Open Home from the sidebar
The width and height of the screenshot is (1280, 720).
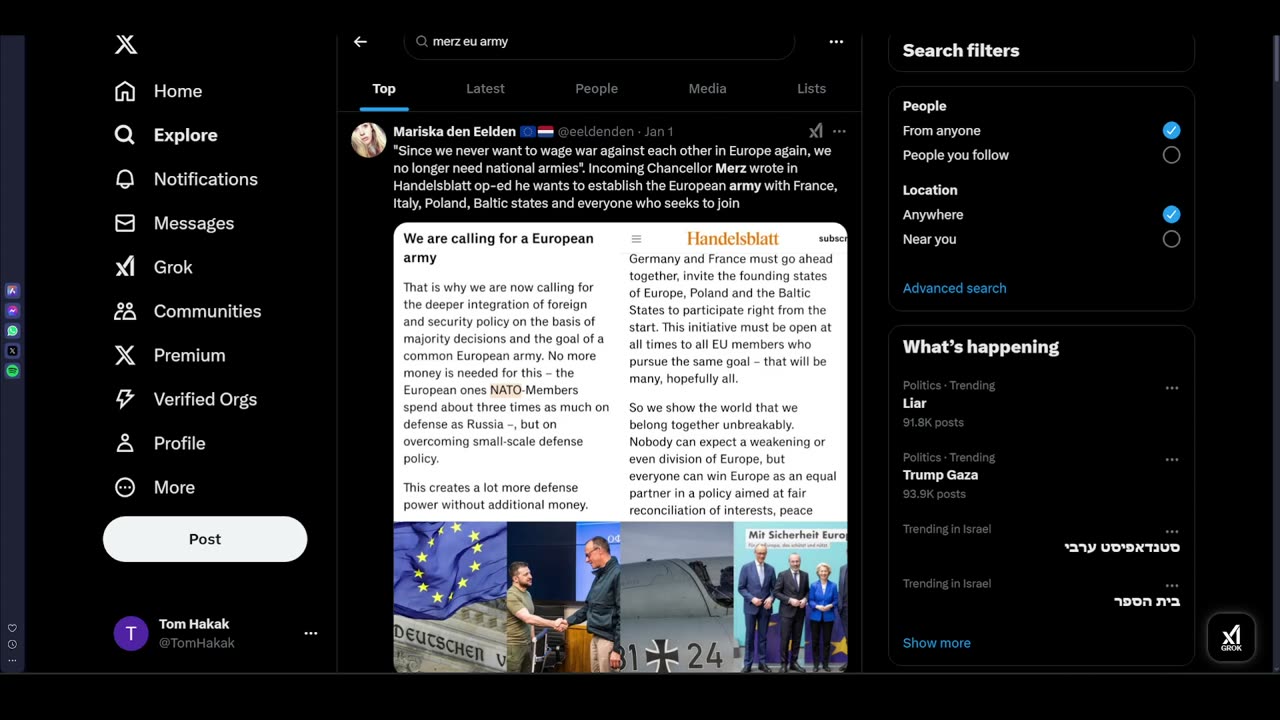tap(177, 91)
